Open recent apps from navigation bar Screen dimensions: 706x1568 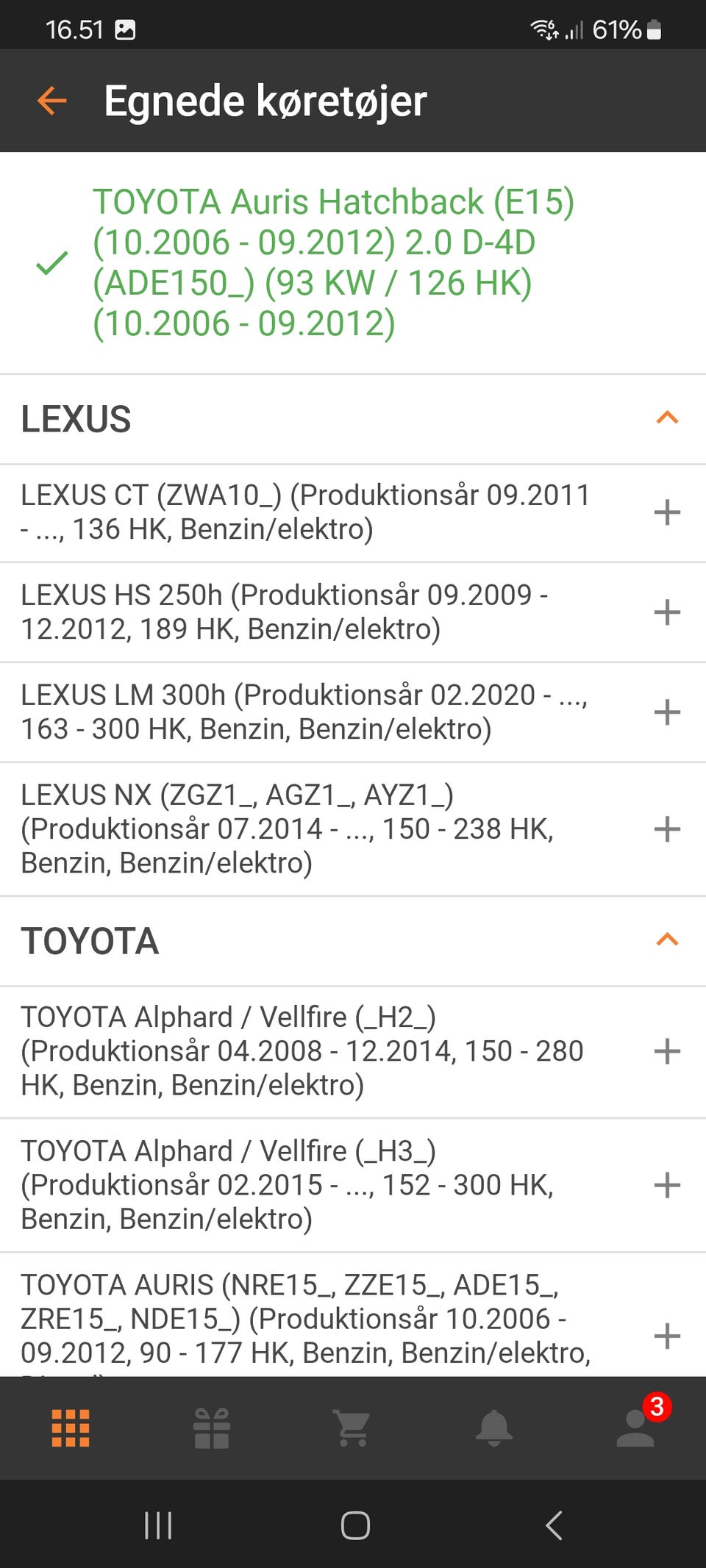tap(158, 1525)
